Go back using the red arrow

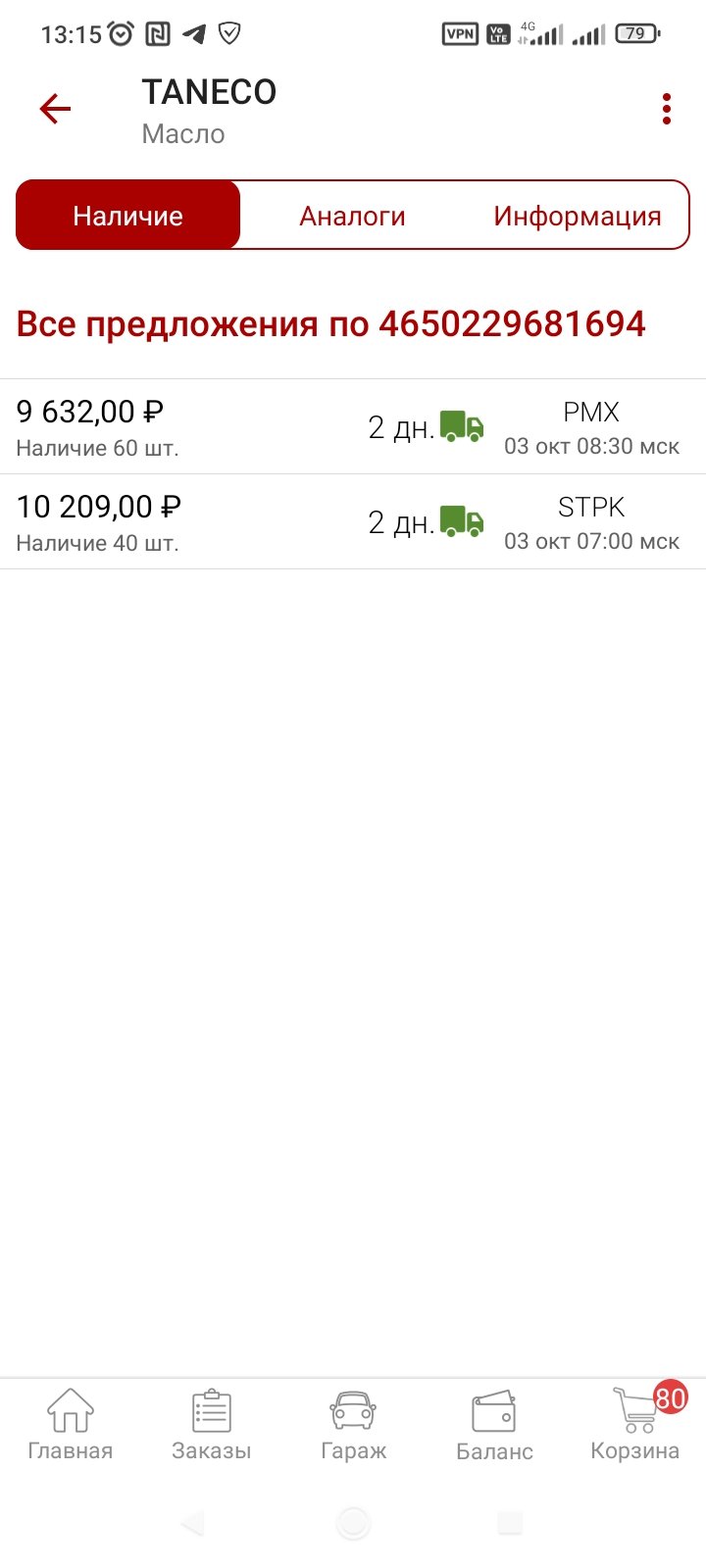[55, 109]
